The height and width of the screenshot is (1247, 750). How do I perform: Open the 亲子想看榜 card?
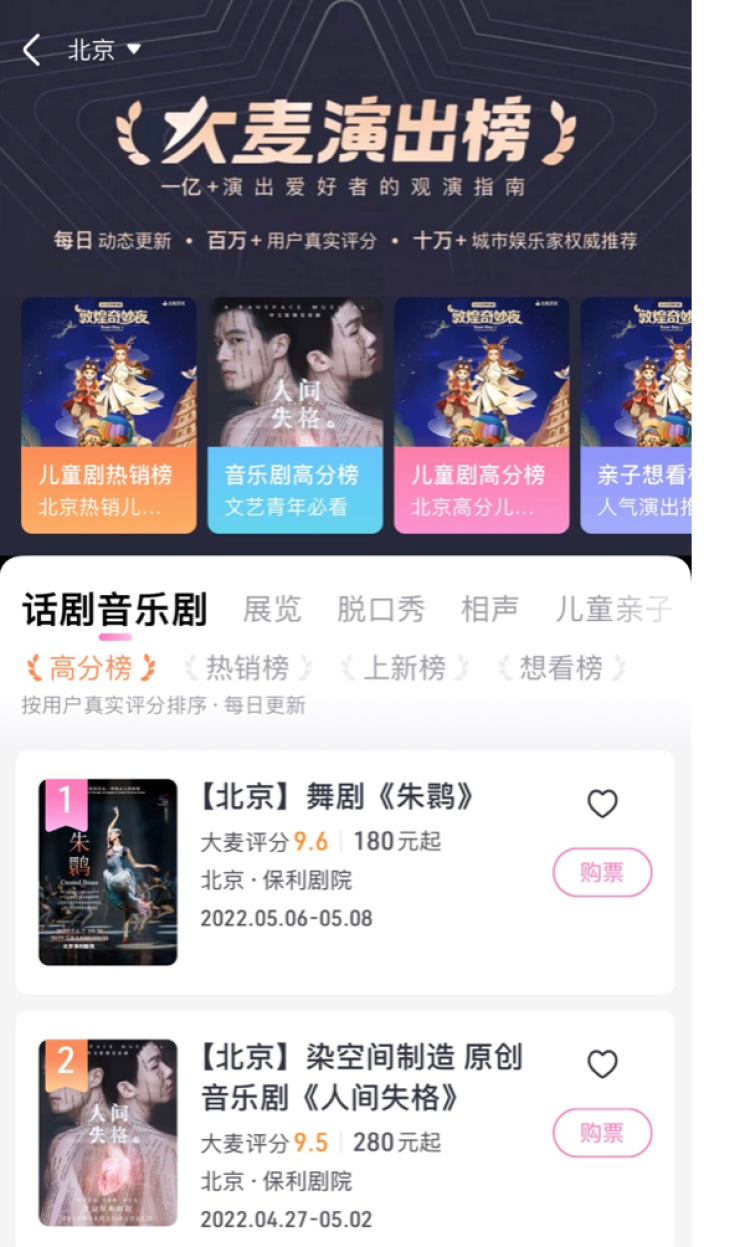pyautogui.click(x=636, y=415)
